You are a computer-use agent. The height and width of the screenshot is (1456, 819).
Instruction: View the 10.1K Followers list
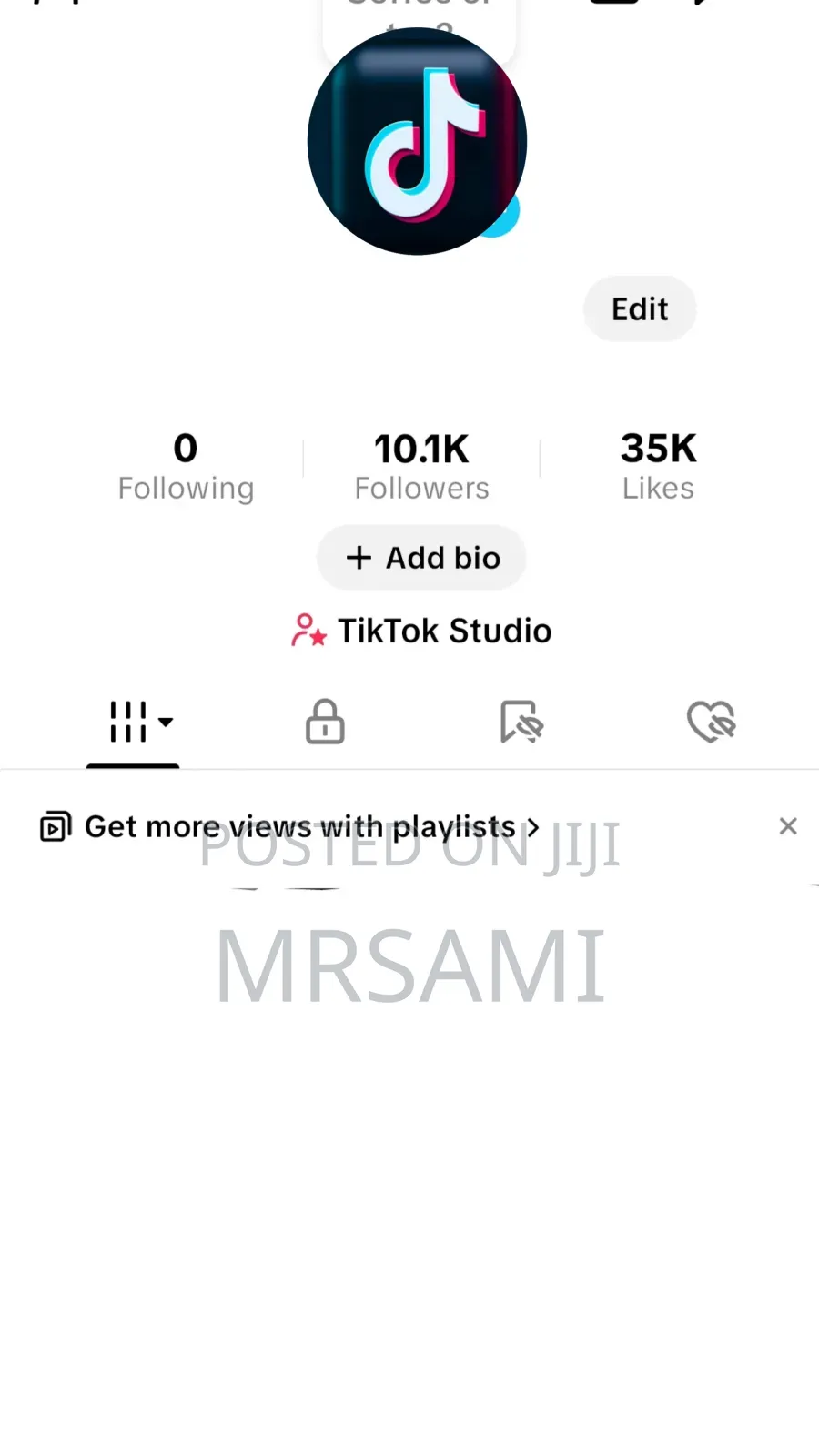(421, 468)
